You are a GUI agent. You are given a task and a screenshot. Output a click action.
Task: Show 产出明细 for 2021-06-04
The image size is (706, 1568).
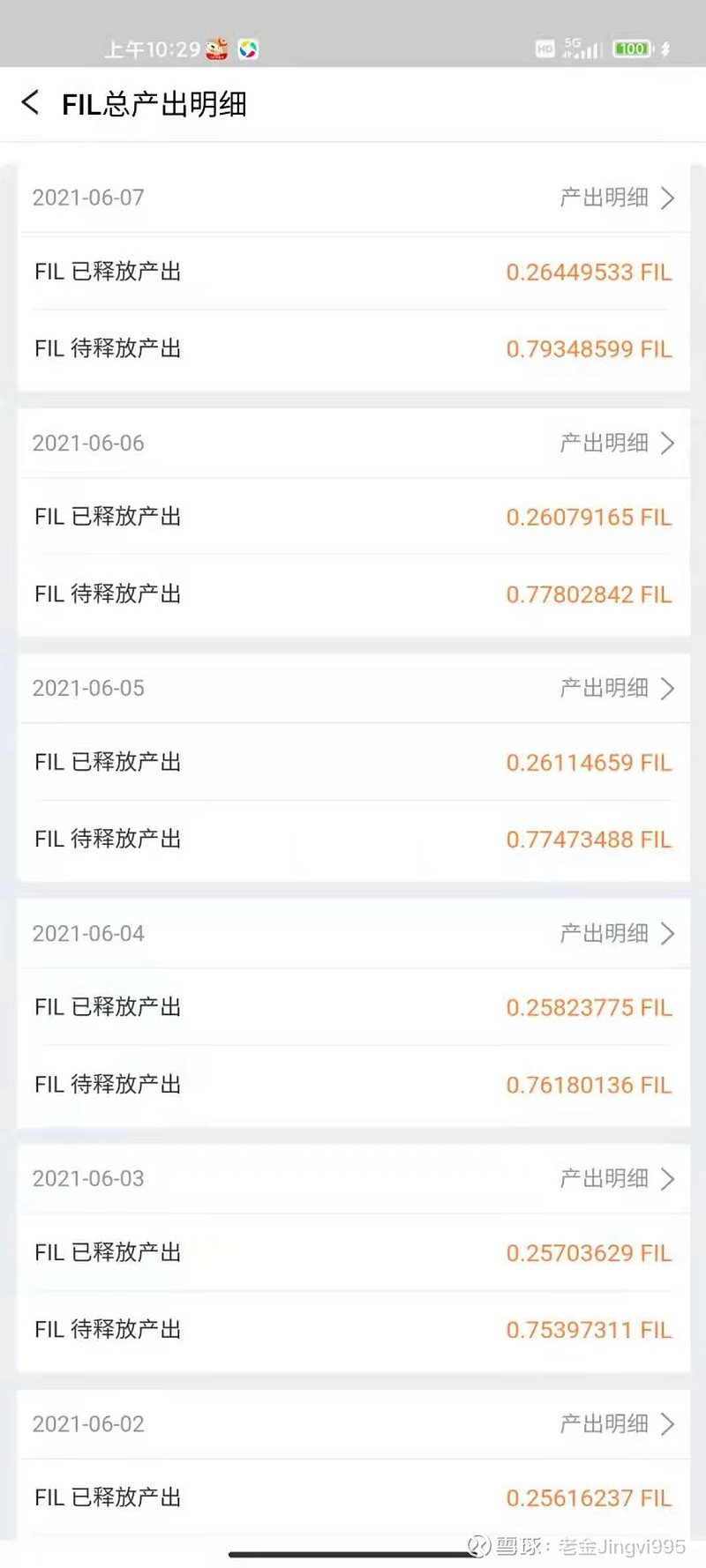[x=616, y=933]
